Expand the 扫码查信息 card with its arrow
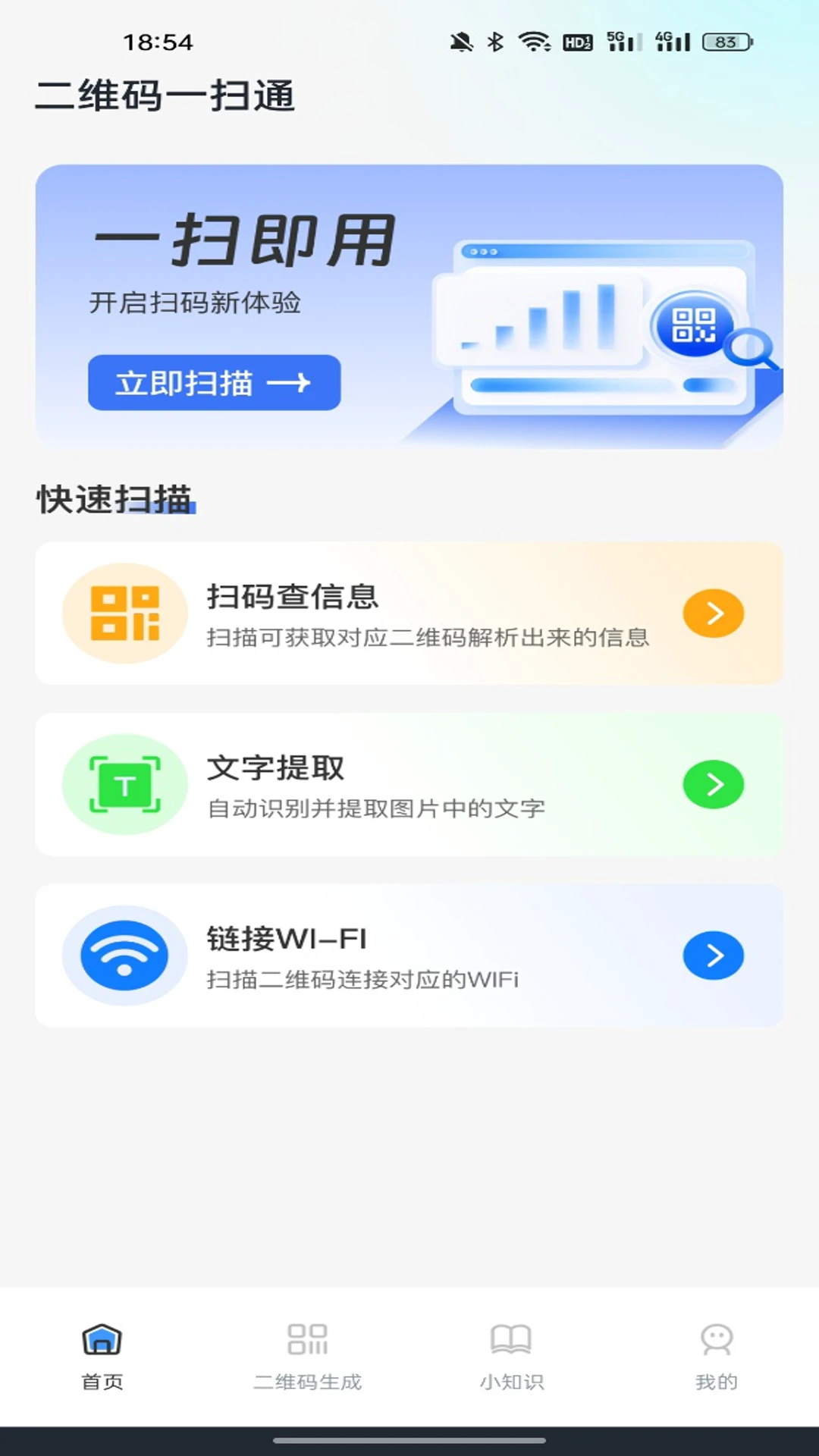 pos(713,613)
